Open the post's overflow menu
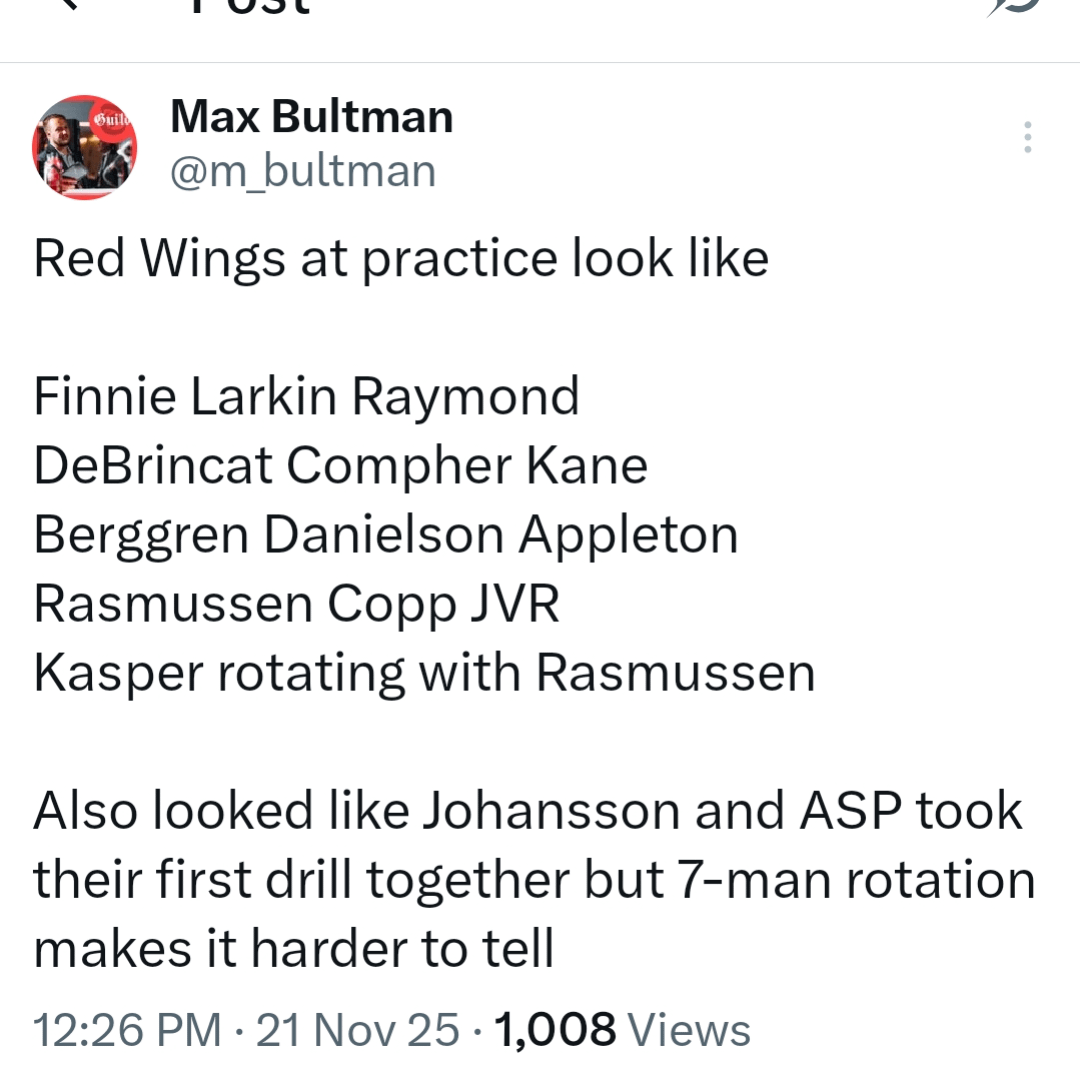 coord(1027,137)
